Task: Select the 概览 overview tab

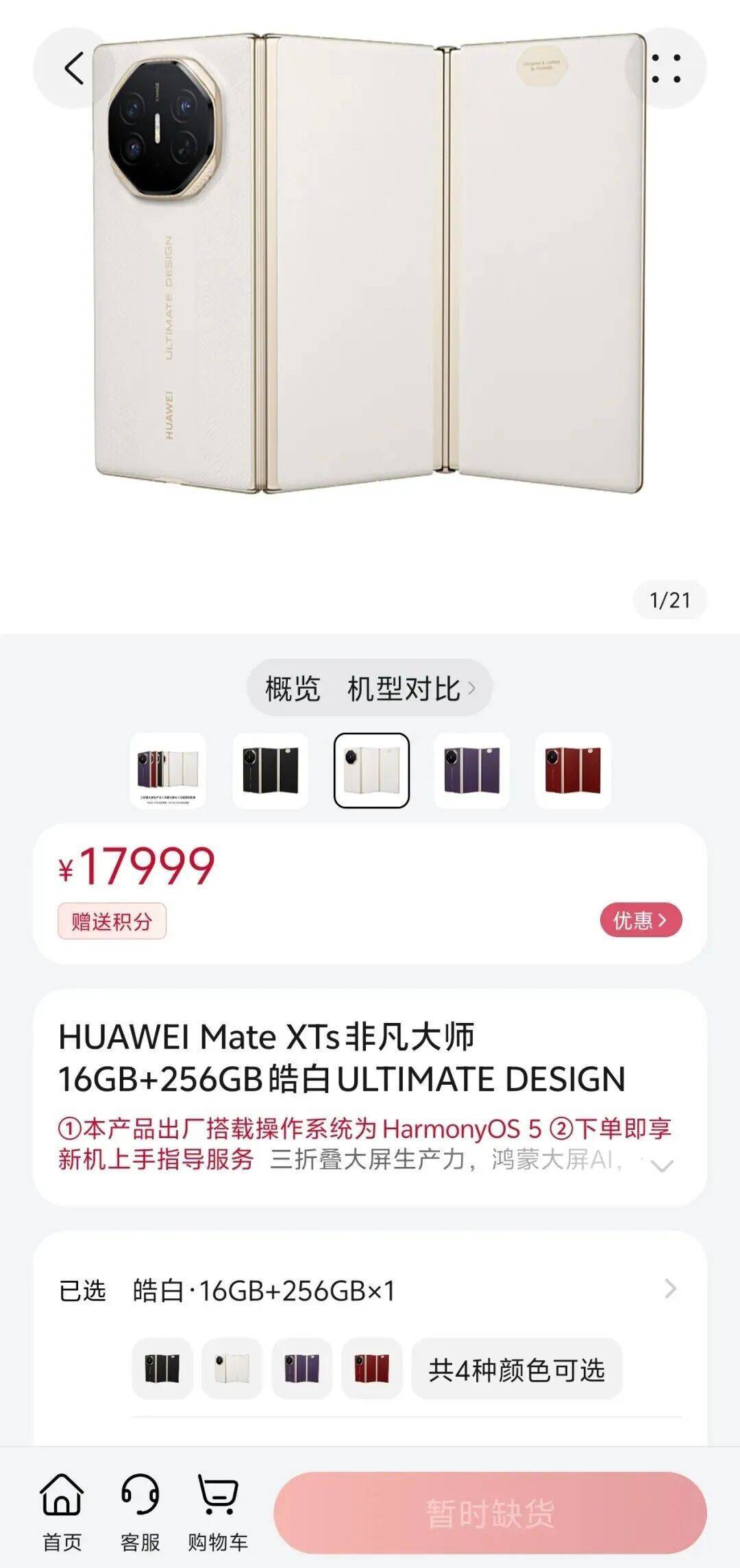Action: pyautogui.click(x=293, y=688)
